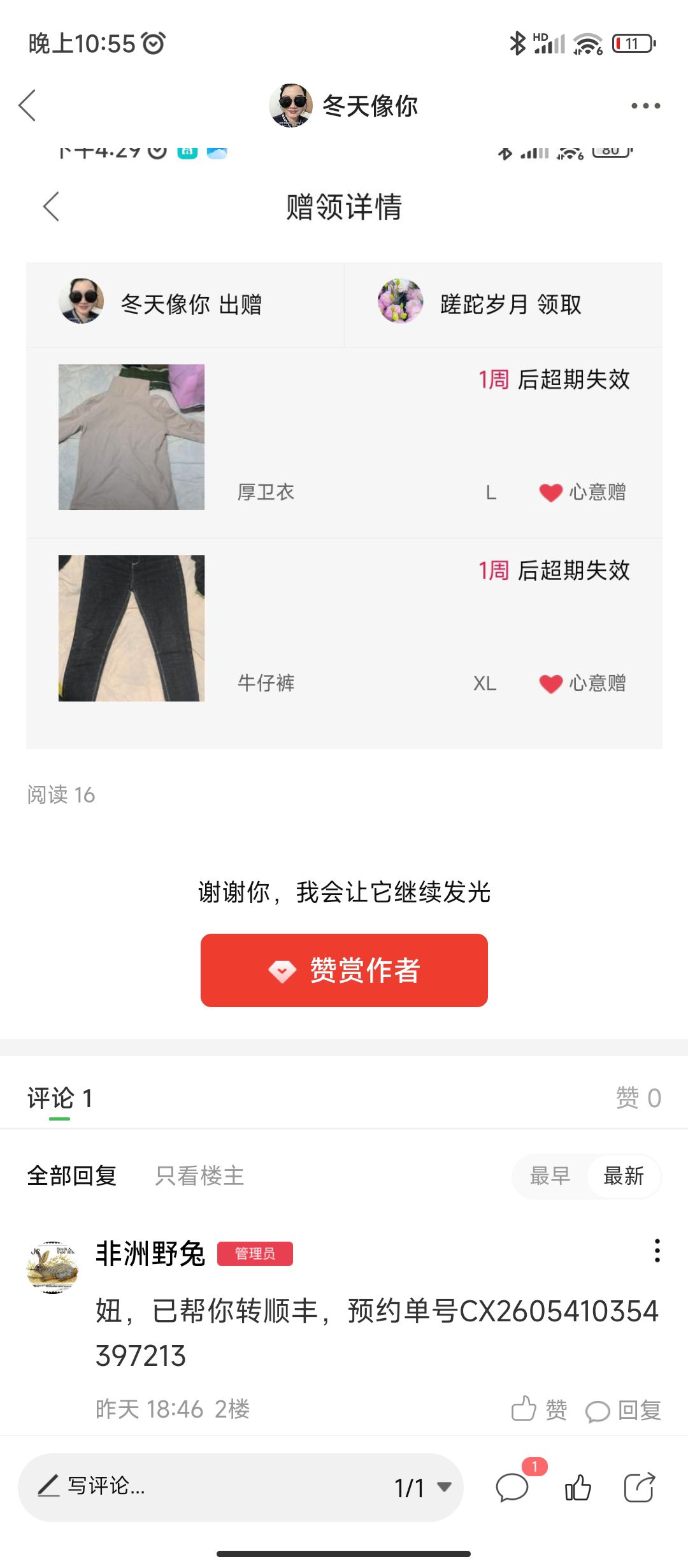Jump to comments via the bottom bubble icon
The width and height of the screenshot is (688, 1568).
[513, 1488]
